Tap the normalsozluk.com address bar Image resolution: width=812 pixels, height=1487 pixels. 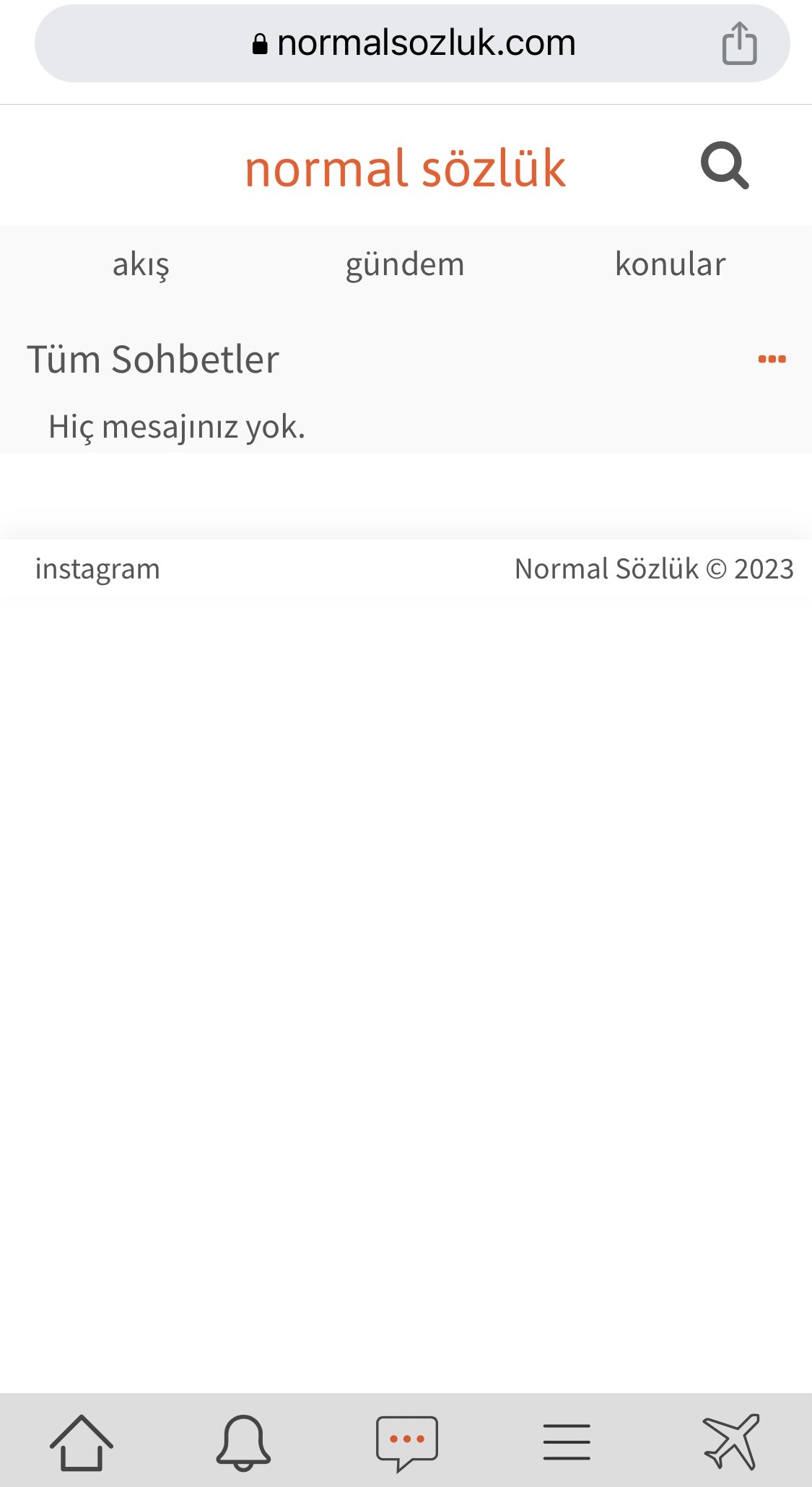click(x=413, y=44)
